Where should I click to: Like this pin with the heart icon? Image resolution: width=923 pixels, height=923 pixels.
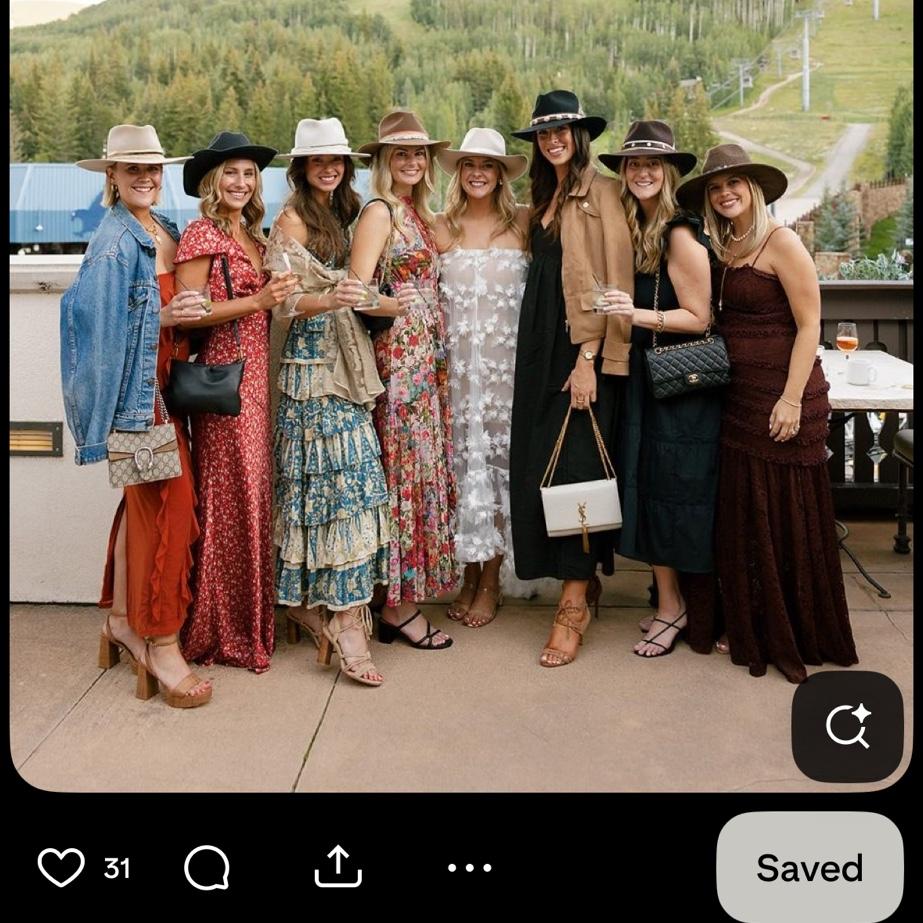[x=61, y=867]
